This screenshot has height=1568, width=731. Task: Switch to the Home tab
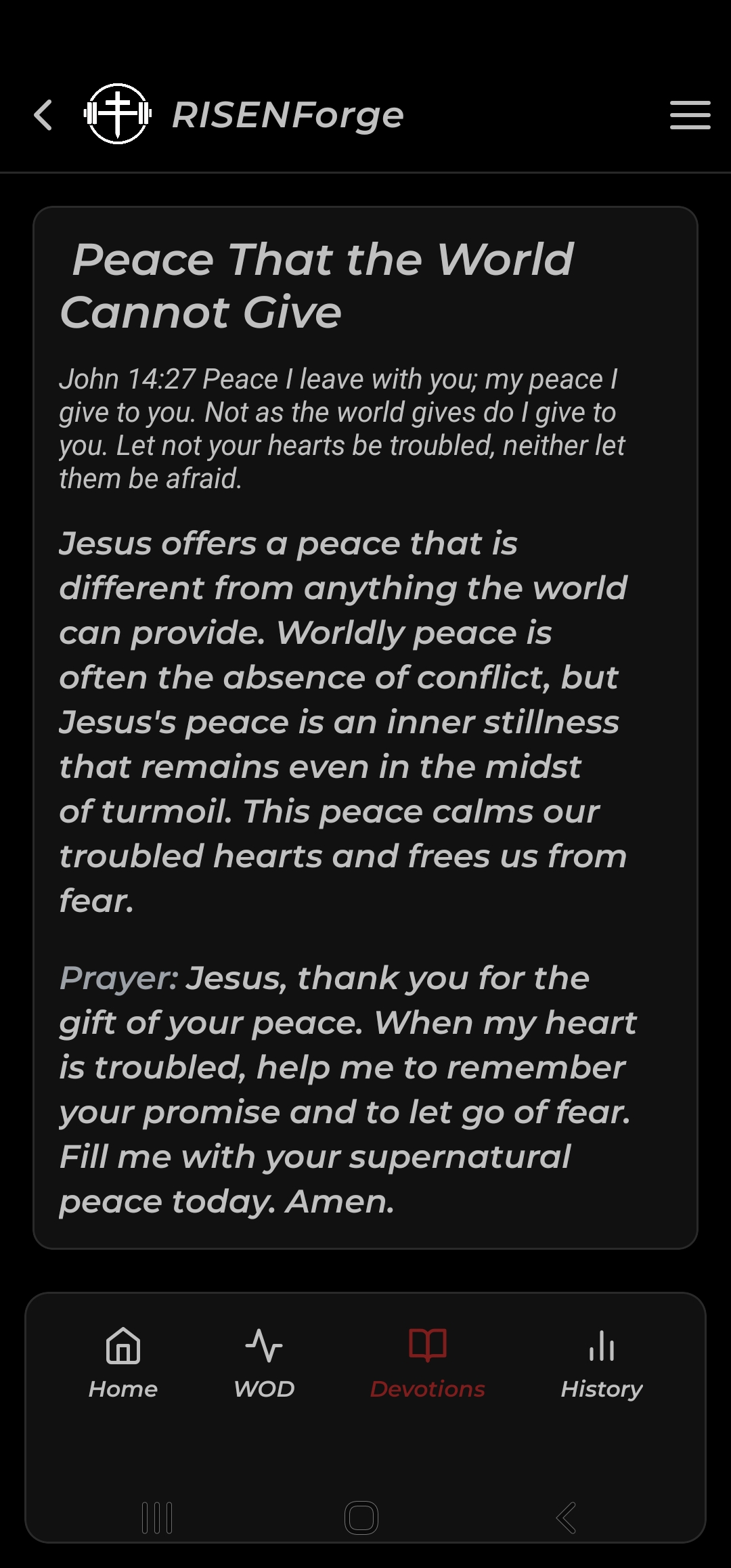point(123,1362)
